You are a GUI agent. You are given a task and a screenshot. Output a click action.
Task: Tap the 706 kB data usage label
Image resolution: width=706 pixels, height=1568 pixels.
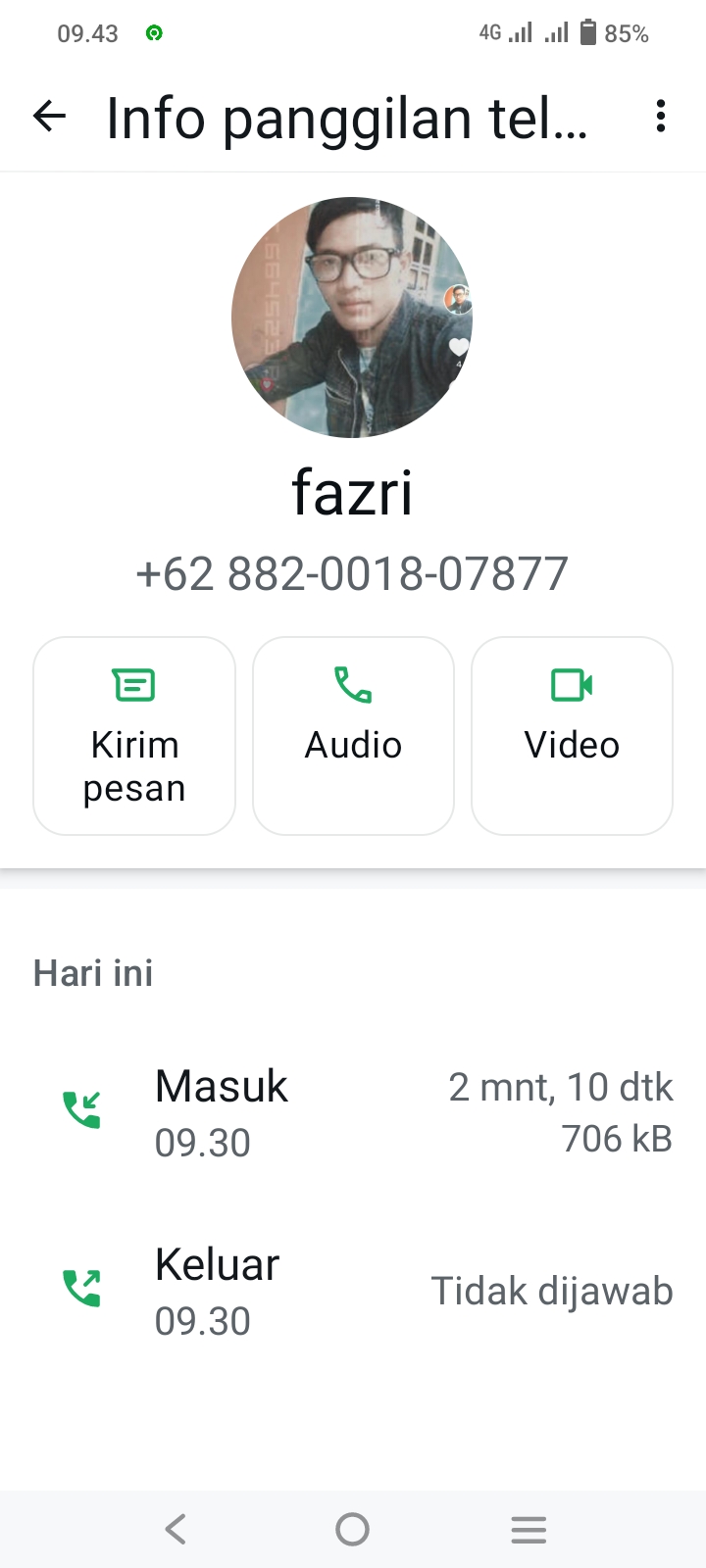tap(616, 1138)
